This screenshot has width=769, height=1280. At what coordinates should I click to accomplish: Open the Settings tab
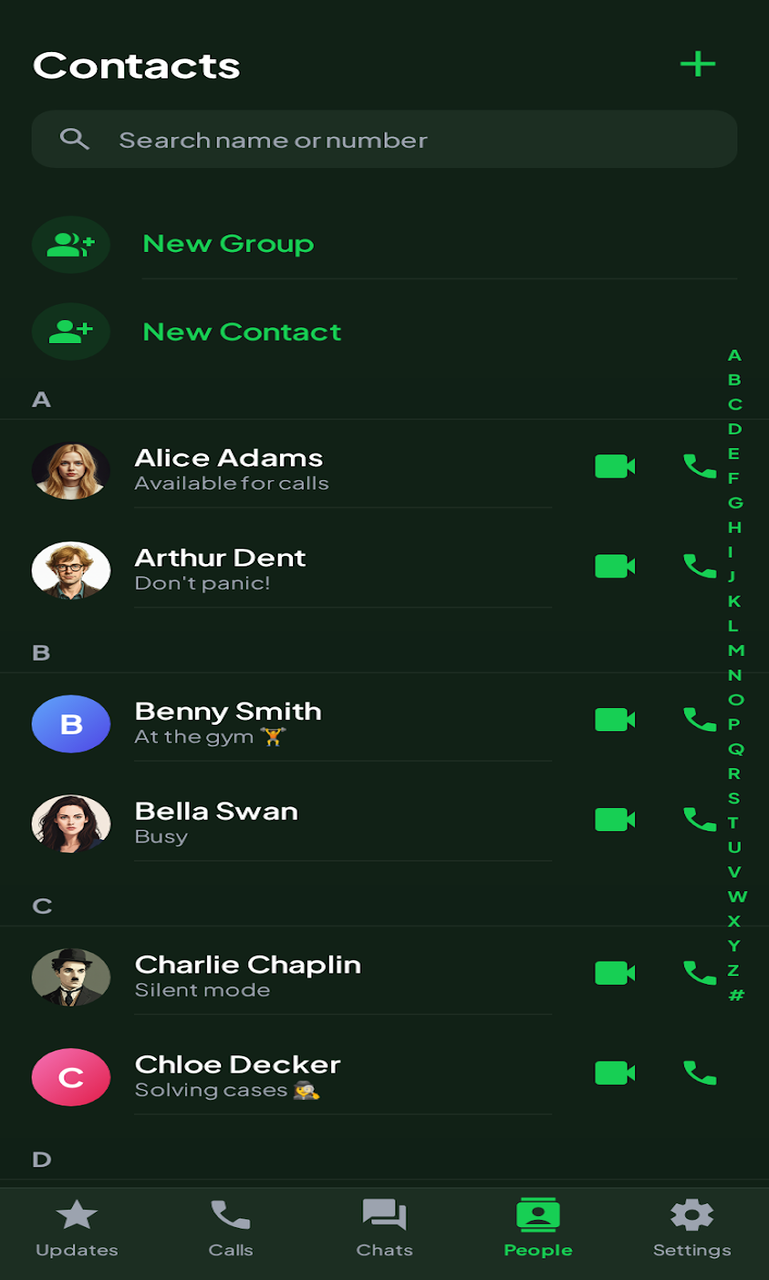pos(692,1229)
